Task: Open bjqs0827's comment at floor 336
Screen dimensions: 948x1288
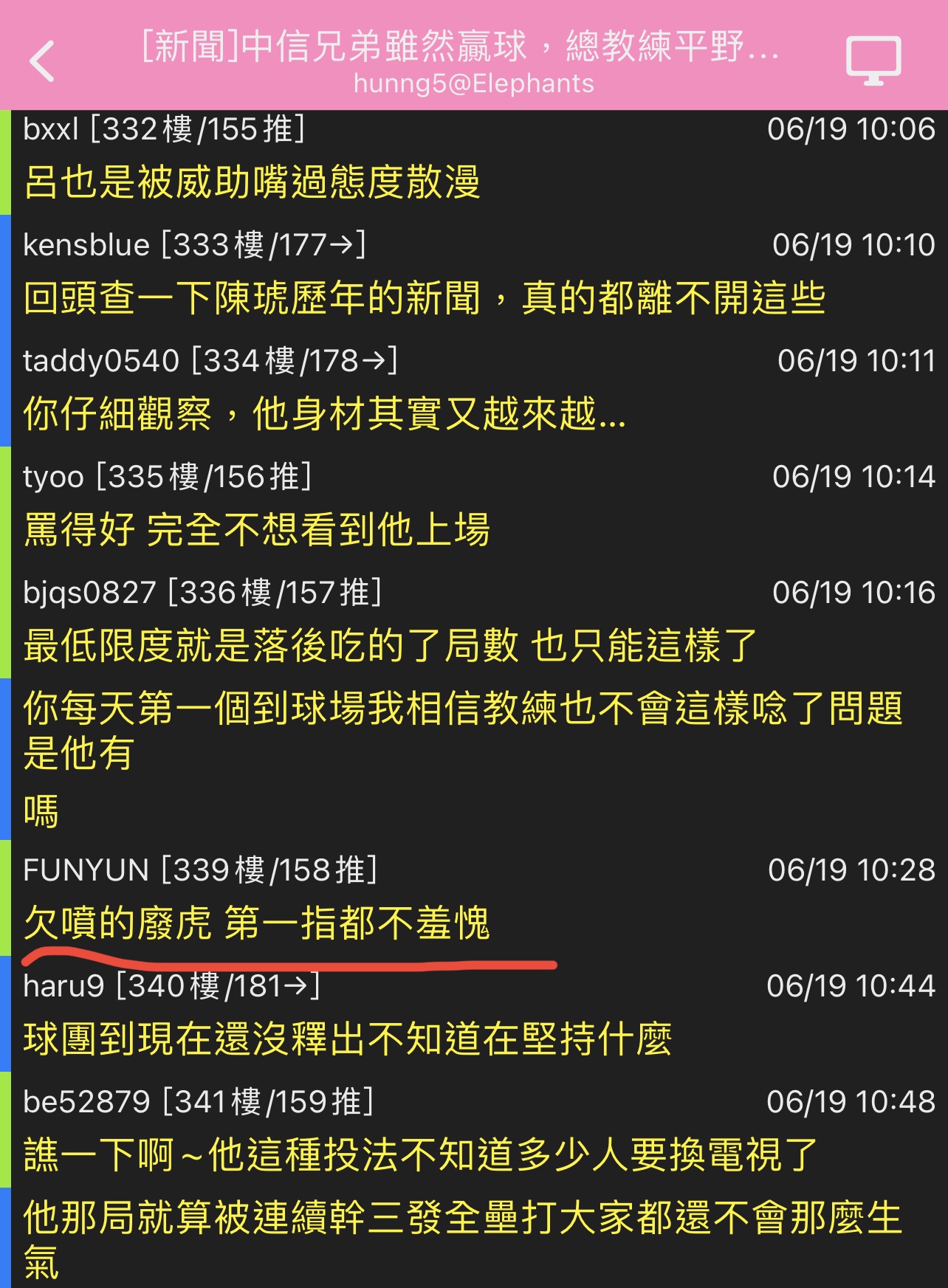Action: [390, 645]
